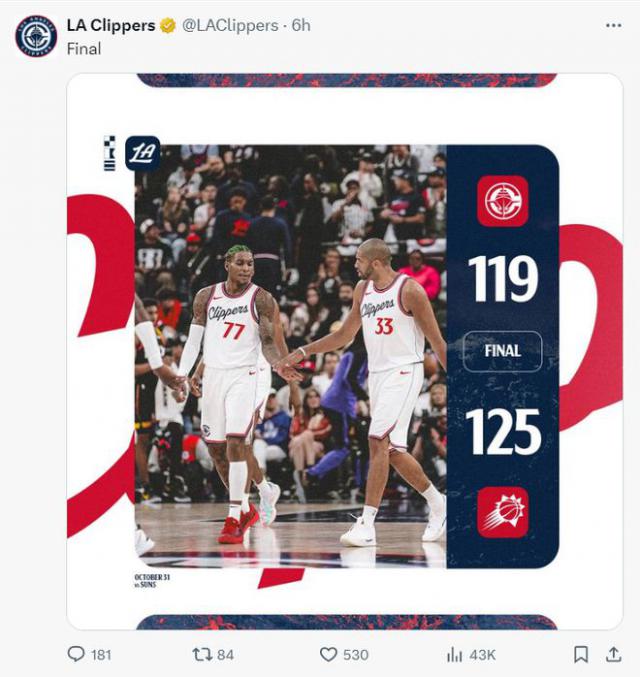Image resolution: width=640 pixels, height=677 pixels.
Task: Like the Clippers' Final post
Action: coord(329,654)
